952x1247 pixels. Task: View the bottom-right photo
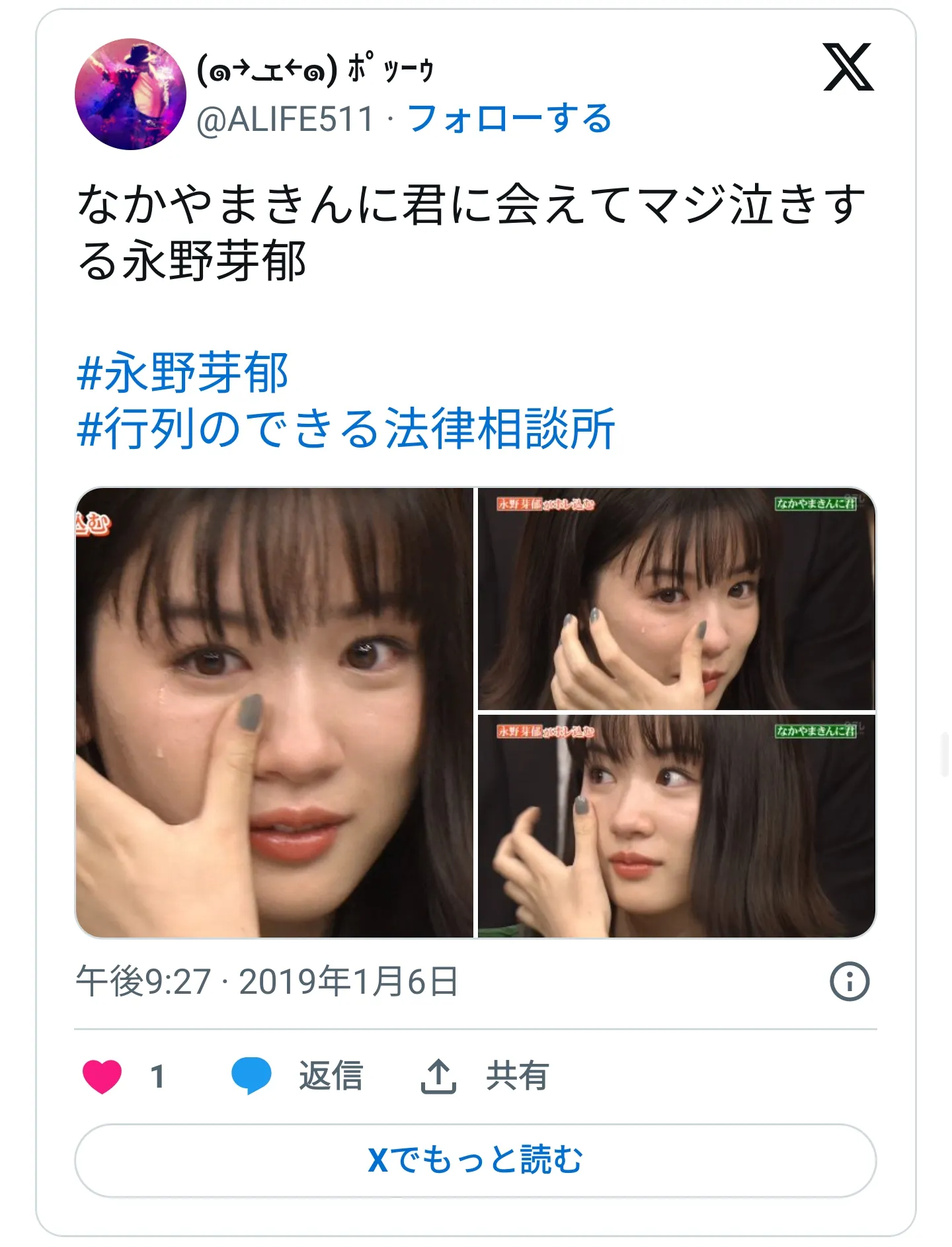click(676, 826)
